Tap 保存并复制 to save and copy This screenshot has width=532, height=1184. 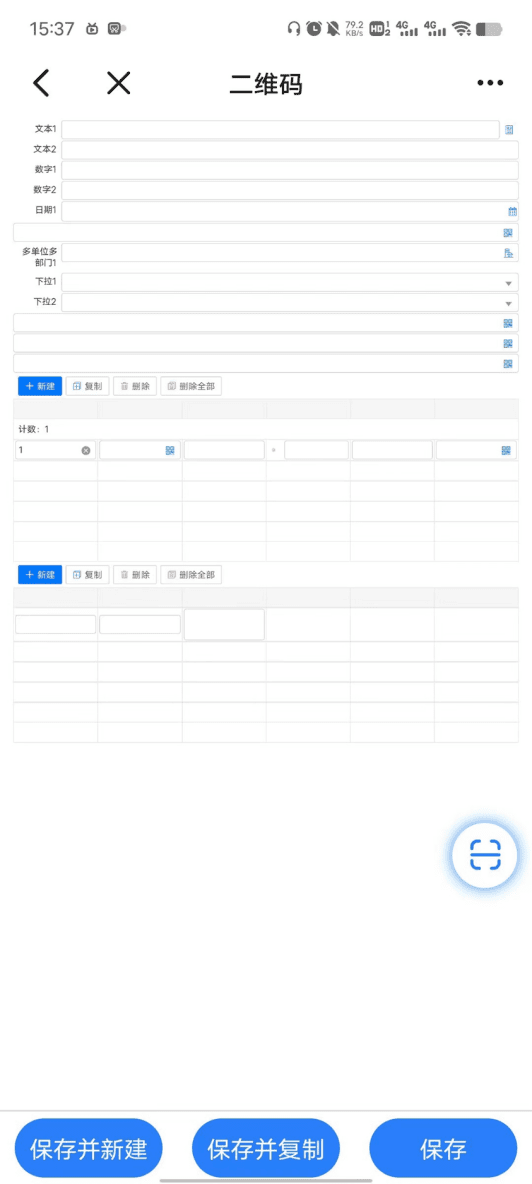266,1149
